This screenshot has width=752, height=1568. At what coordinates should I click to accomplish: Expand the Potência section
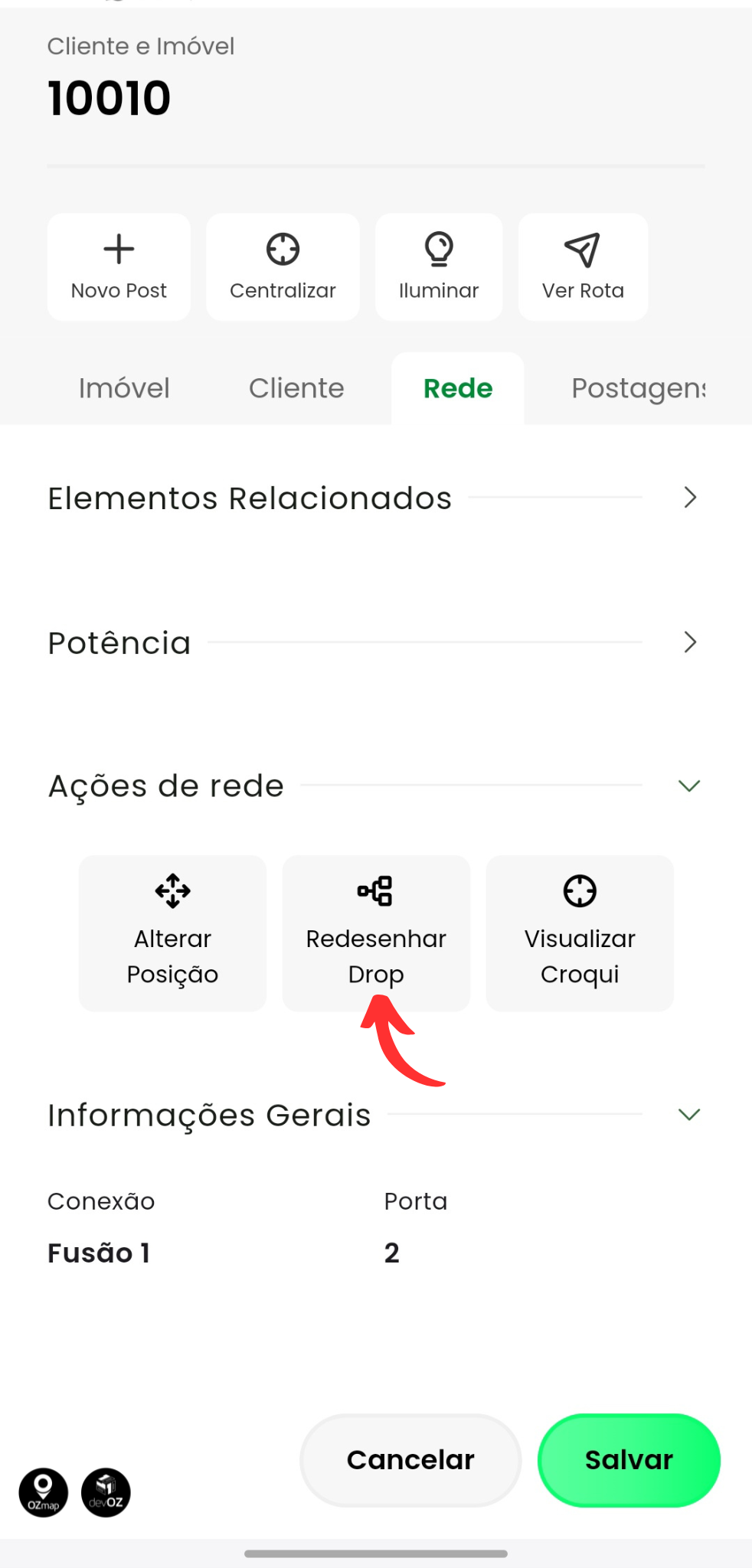pos(689,642)
